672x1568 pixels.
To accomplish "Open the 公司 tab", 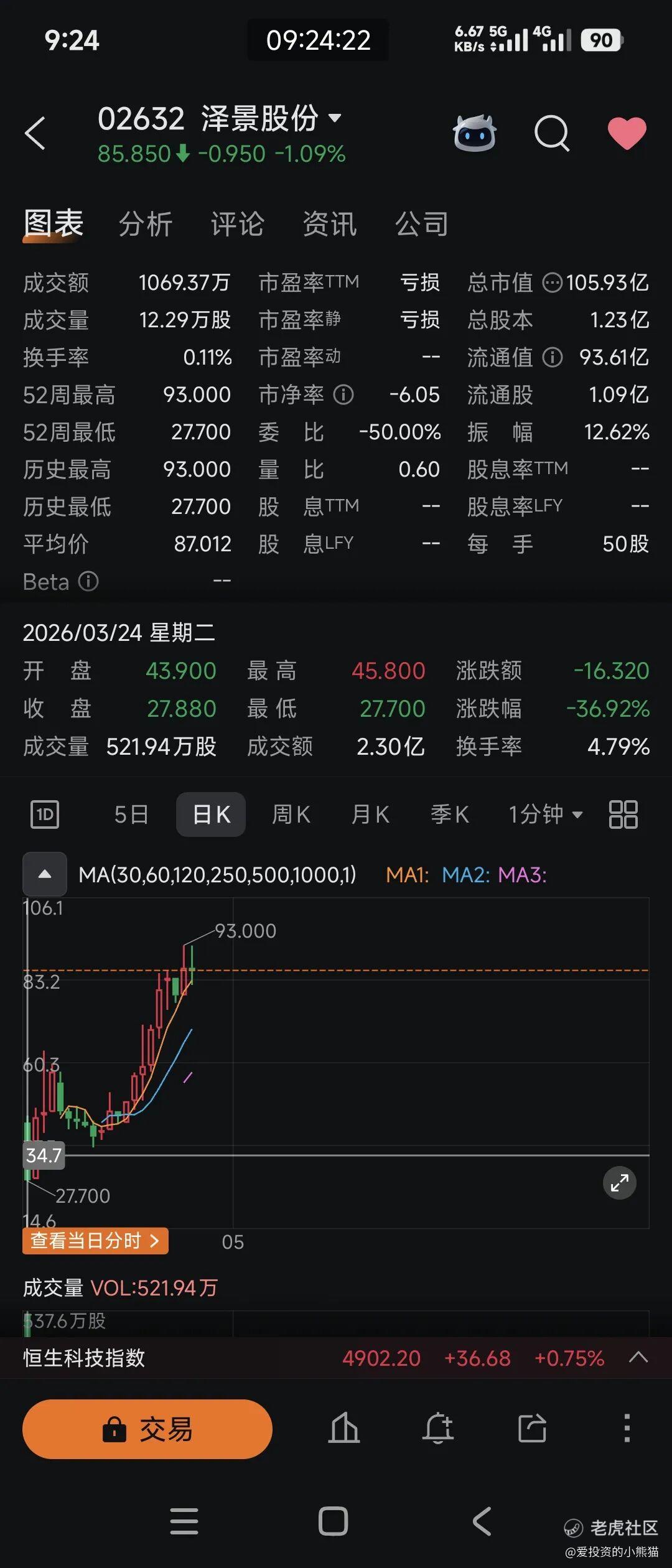I will (422, 224).
